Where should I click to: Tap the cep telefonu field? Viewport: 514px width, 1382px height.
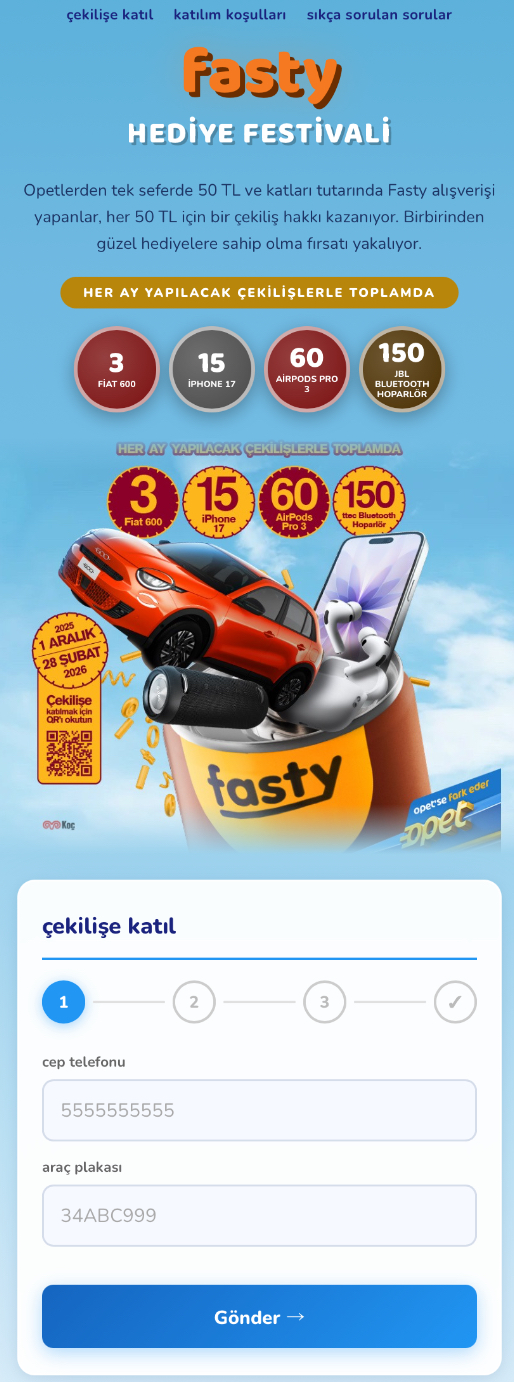click(x=259, y=1110)
